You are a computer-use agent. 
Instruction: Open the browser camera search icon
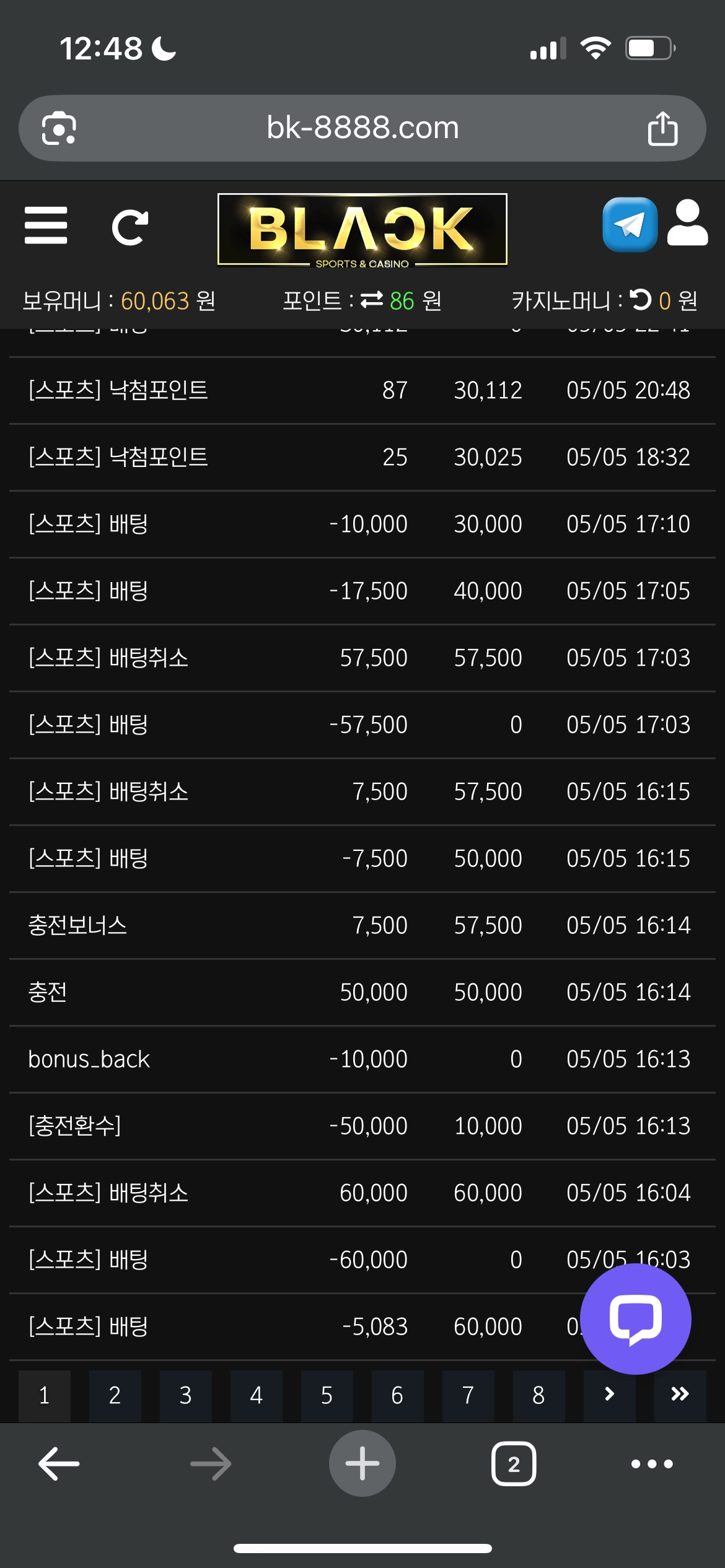59,128
